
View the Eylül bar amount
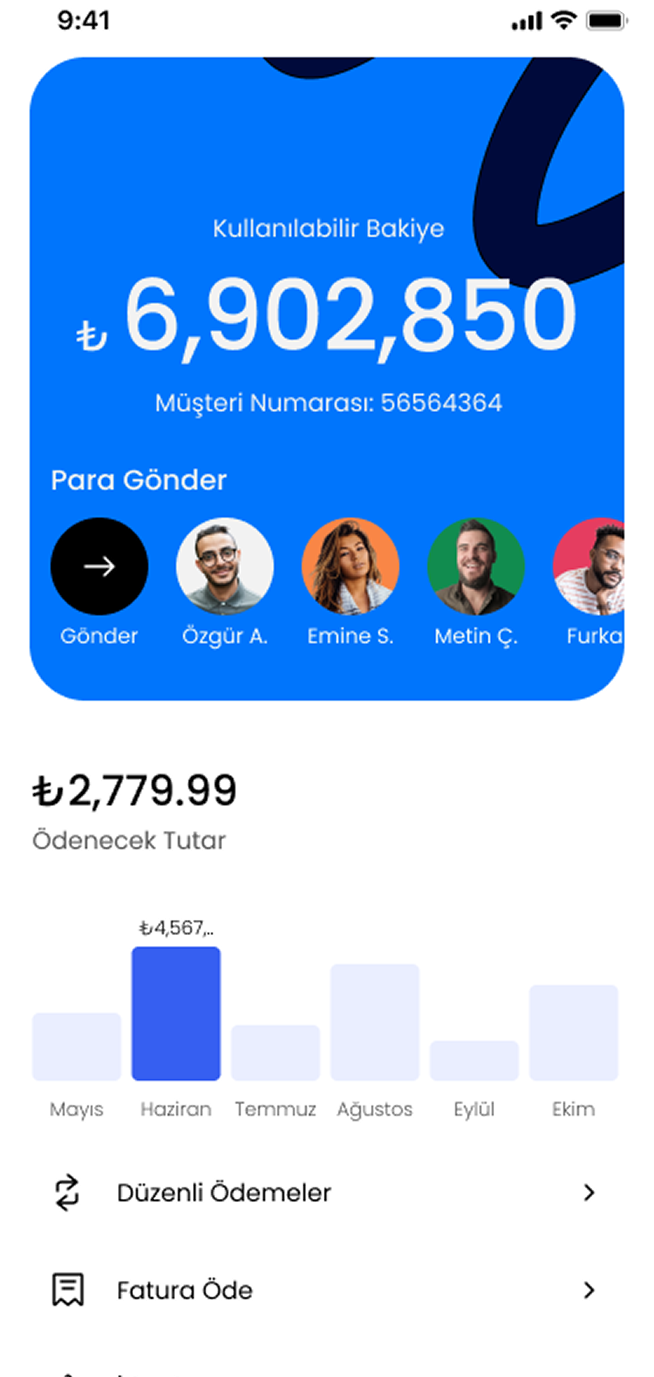click(474, 1060)
